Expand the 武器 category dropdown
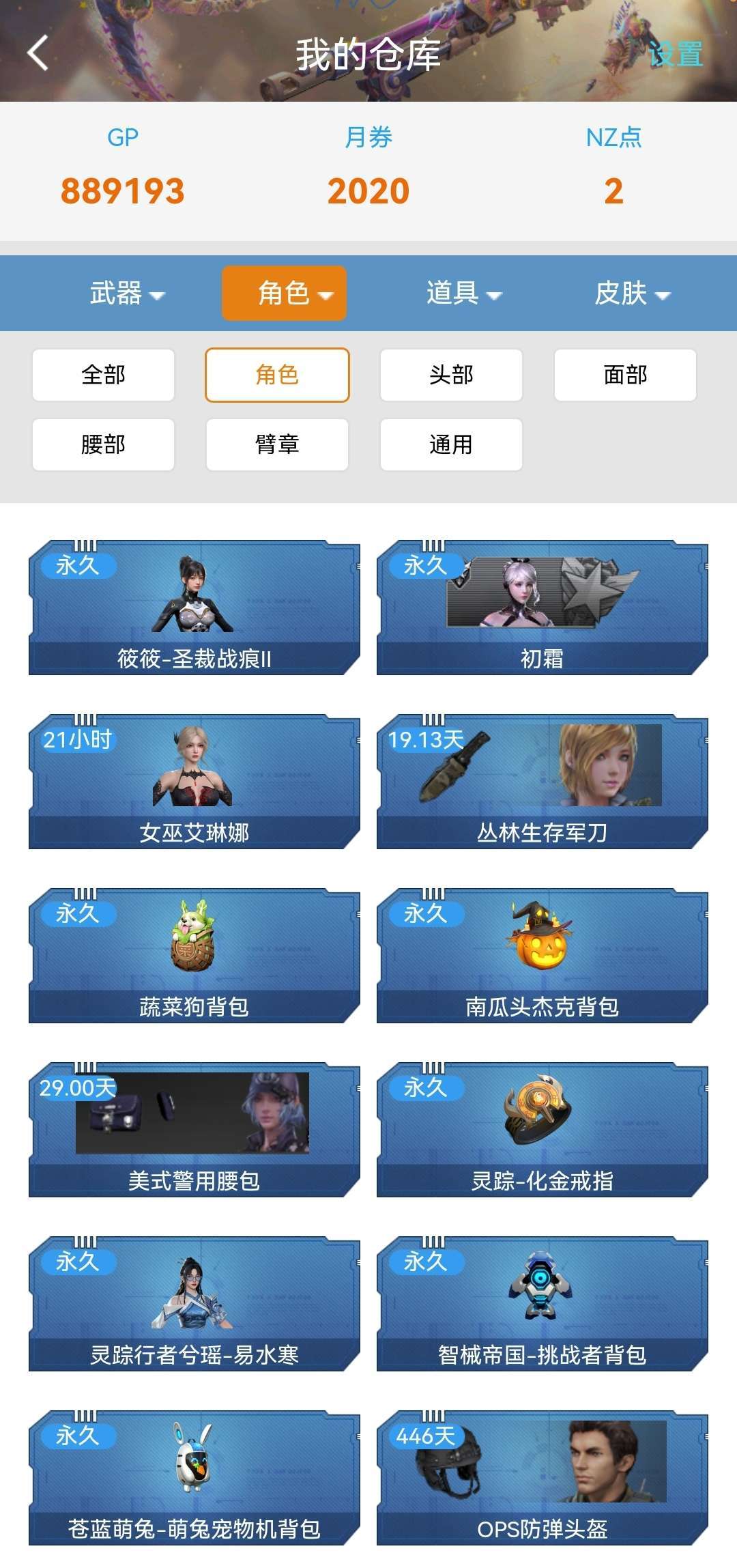 [127, 294]
